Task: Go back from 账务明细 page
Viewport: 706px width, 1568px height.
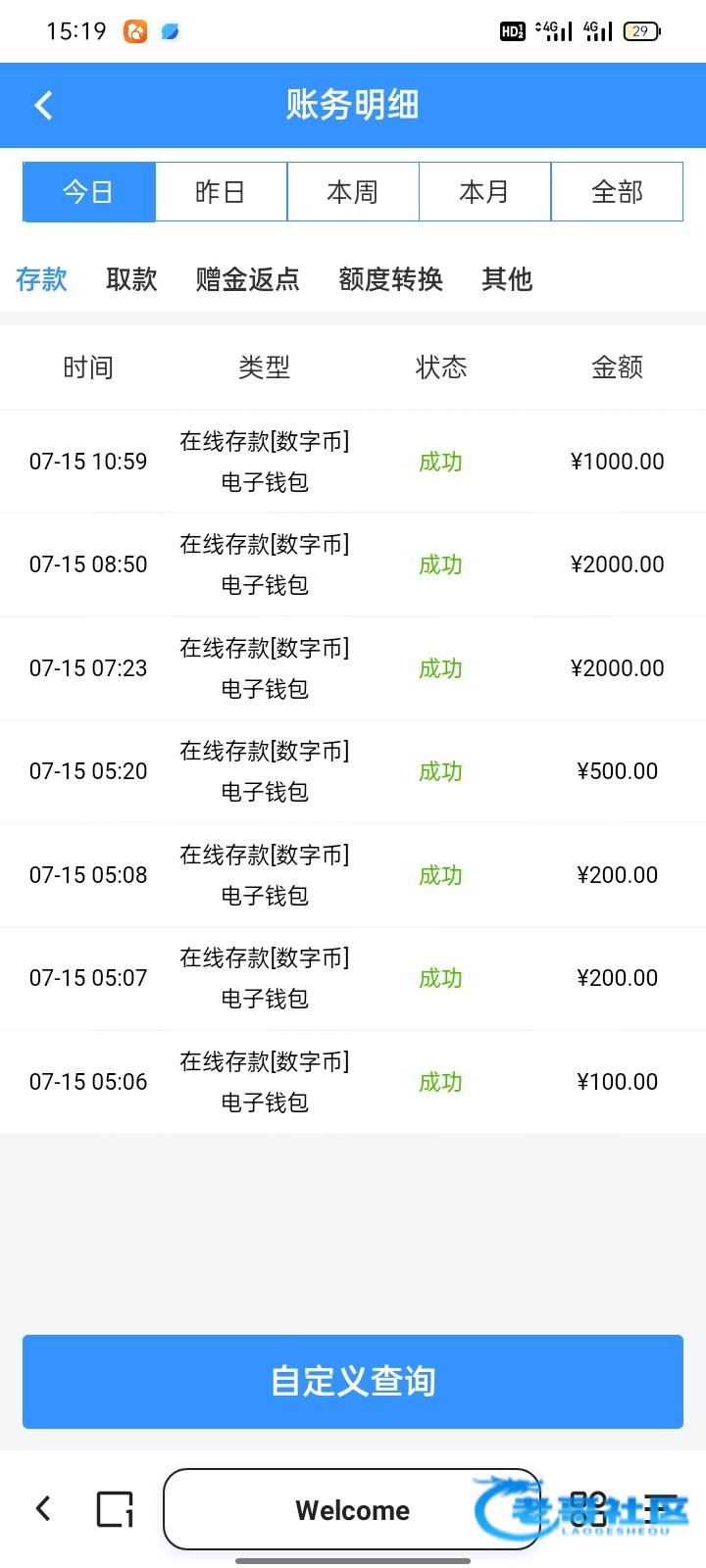Action: click(x=43, y=105)
